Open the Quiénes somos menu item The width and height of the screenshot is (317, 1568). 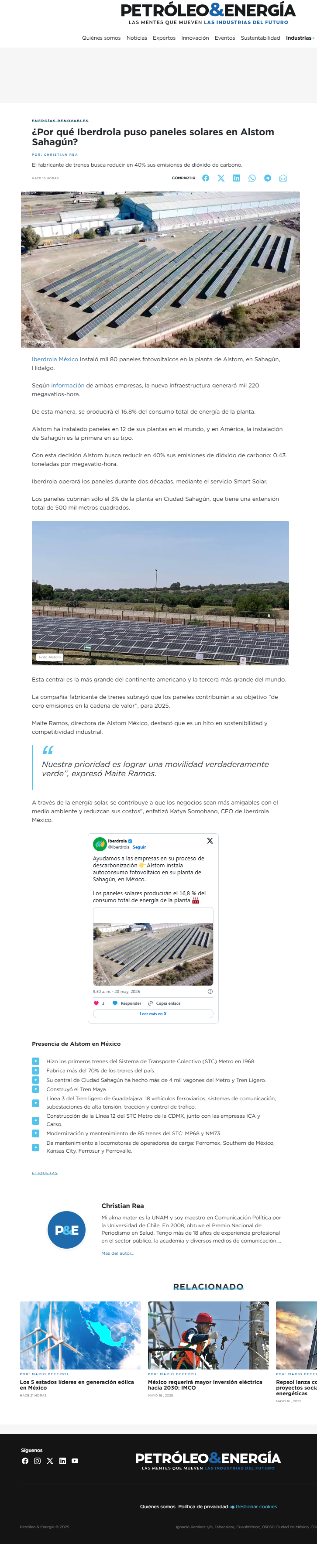101,38
